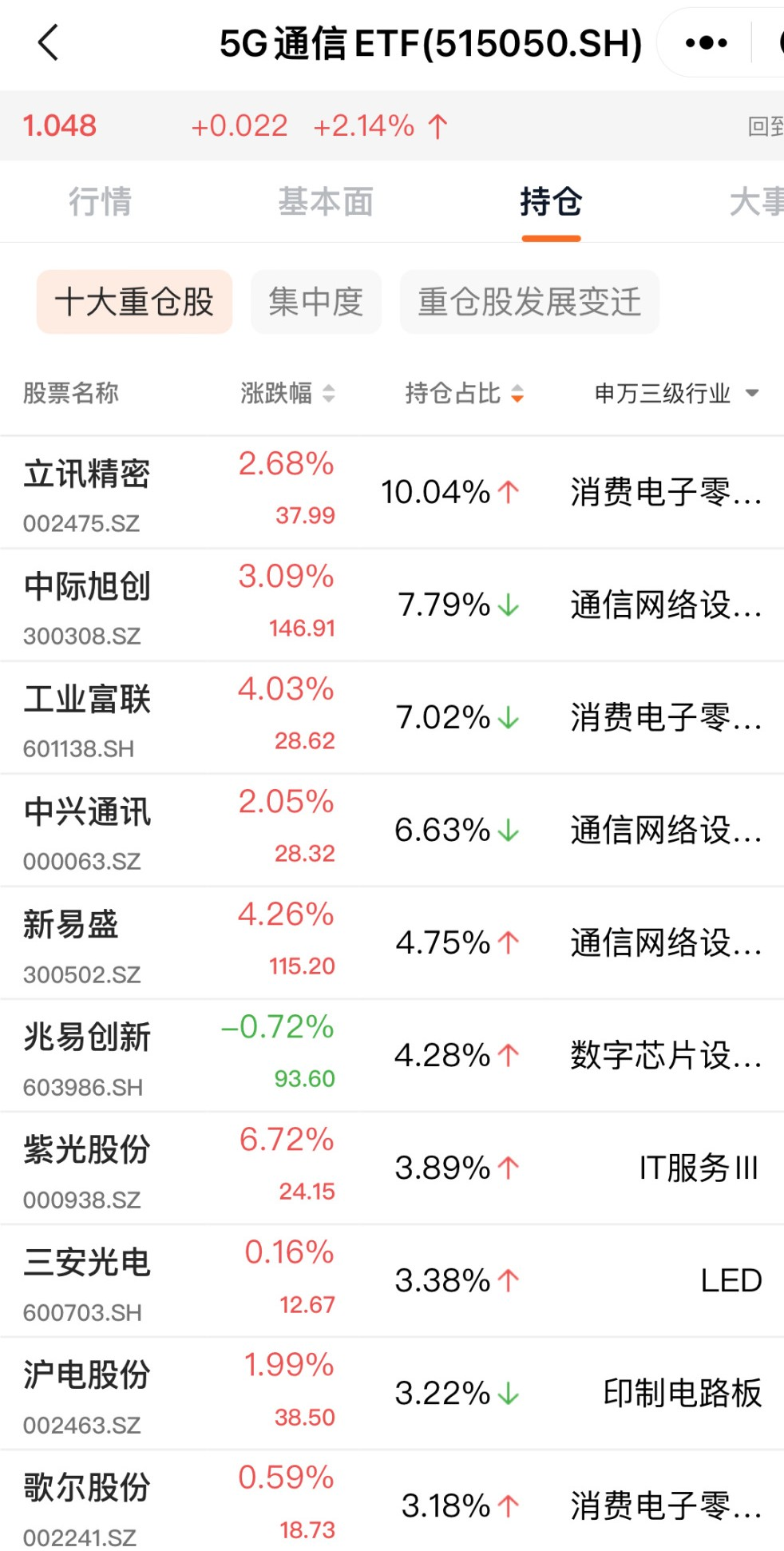The image size is (784, 1551).
Task: View details for 沪电股份
Action: (87, 1393)
